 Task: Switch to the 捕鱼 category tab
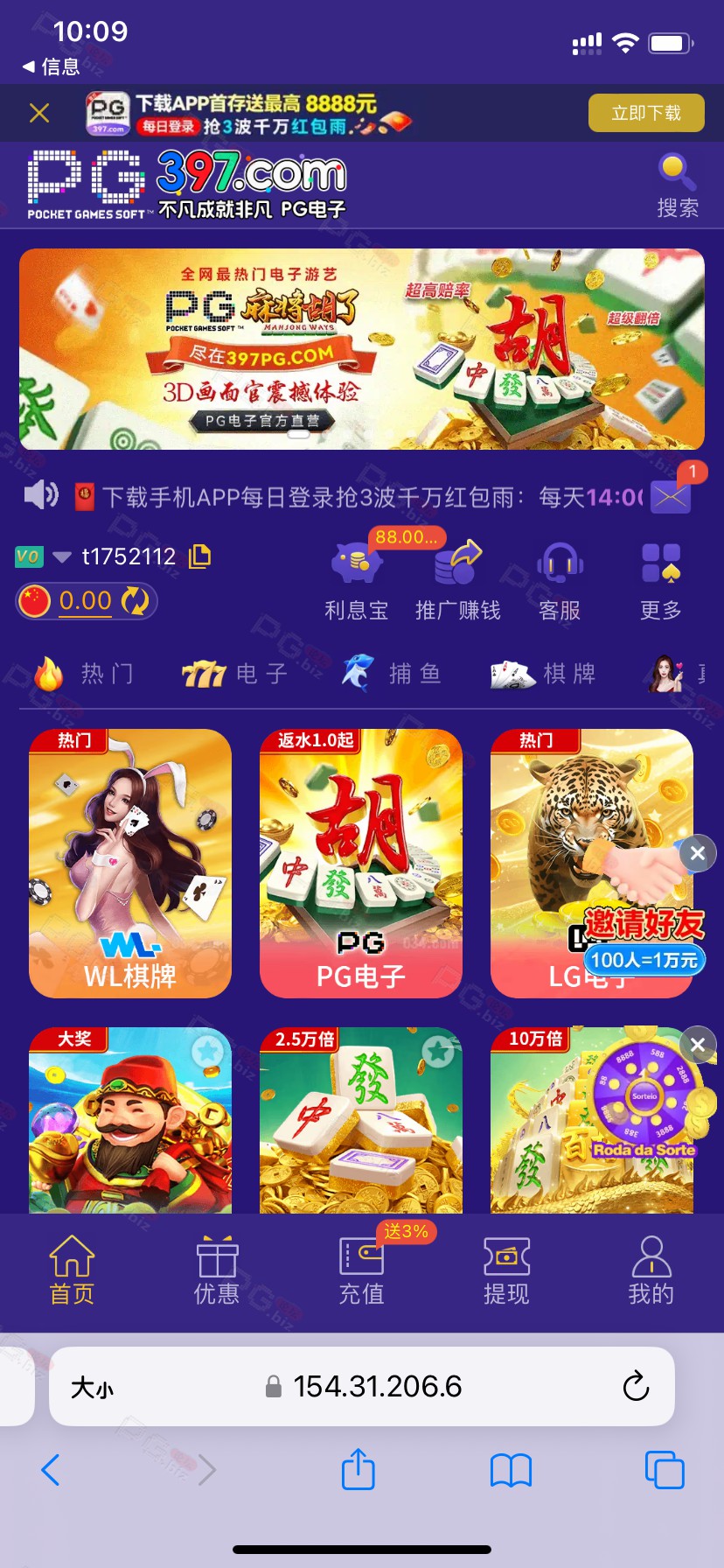tap(391, 674)
